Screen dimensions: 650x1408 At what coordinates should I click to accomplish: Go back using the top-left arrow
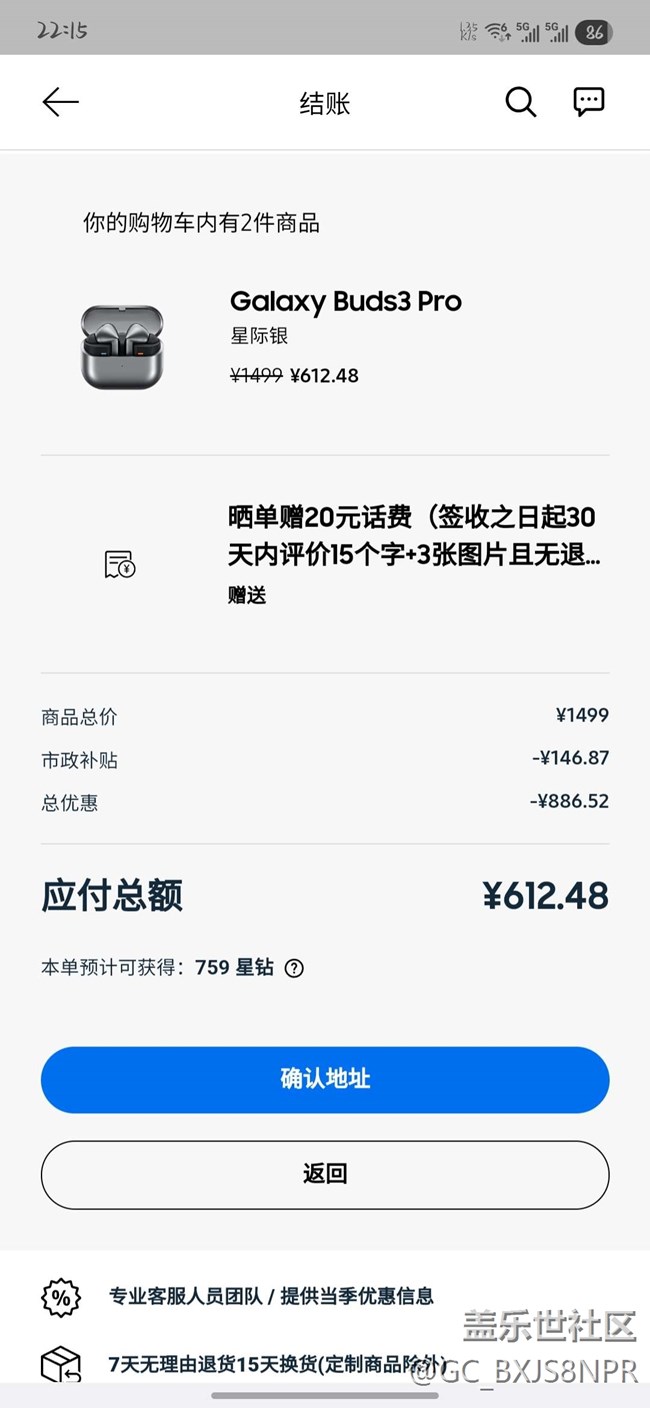pyautogui.click(x=60, y=102)
